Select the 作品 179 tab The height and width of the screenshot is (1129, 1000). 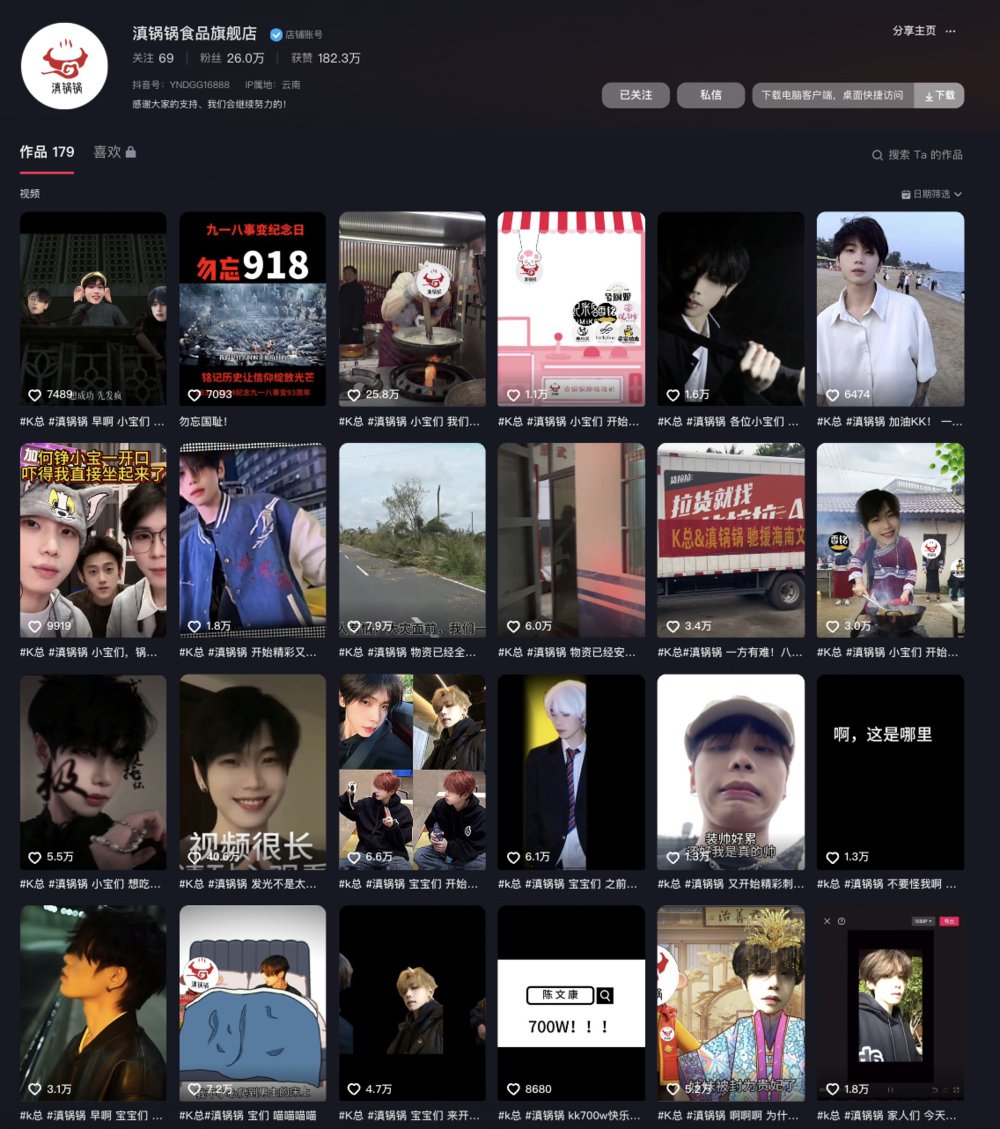tap(47, 152)
